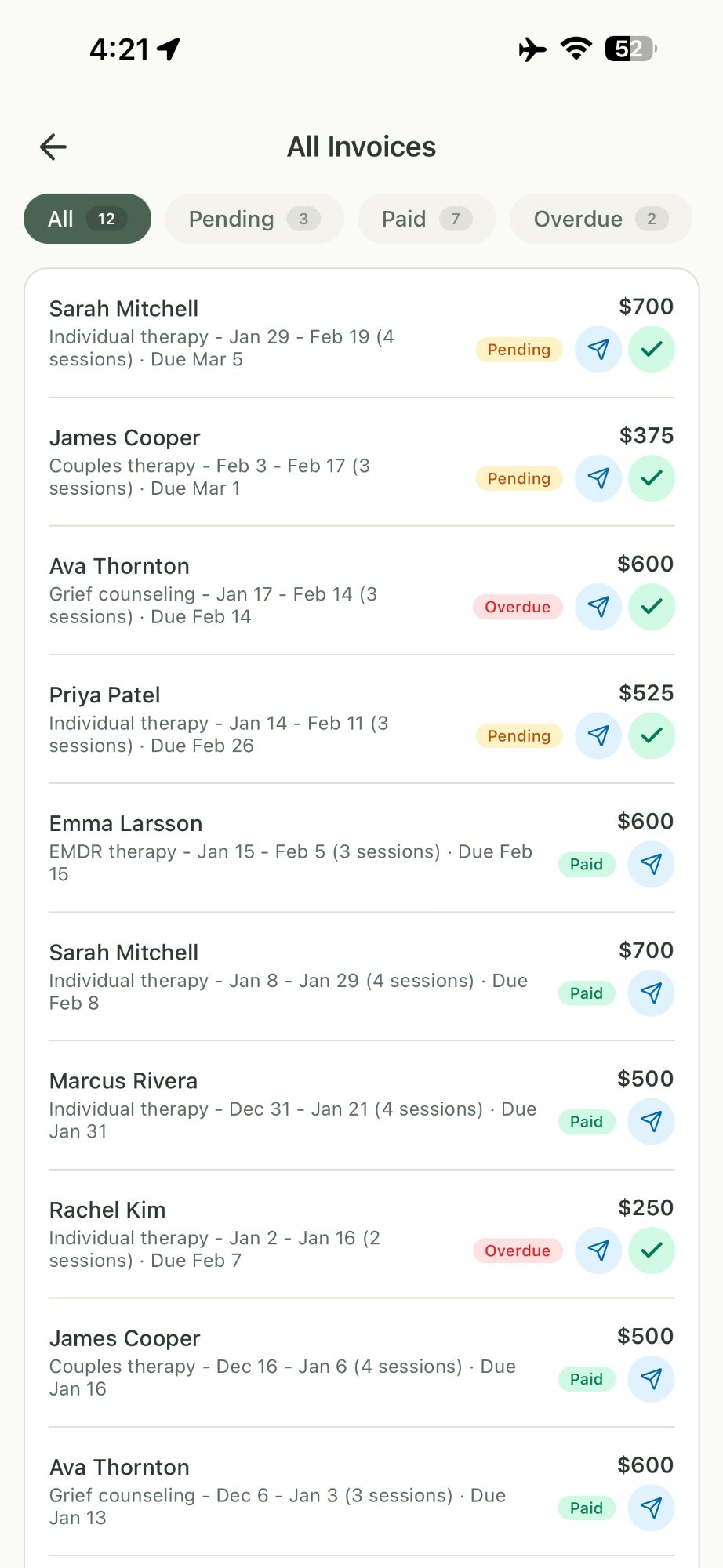Switch to the Paid filter tab

(x=426, y=219)
